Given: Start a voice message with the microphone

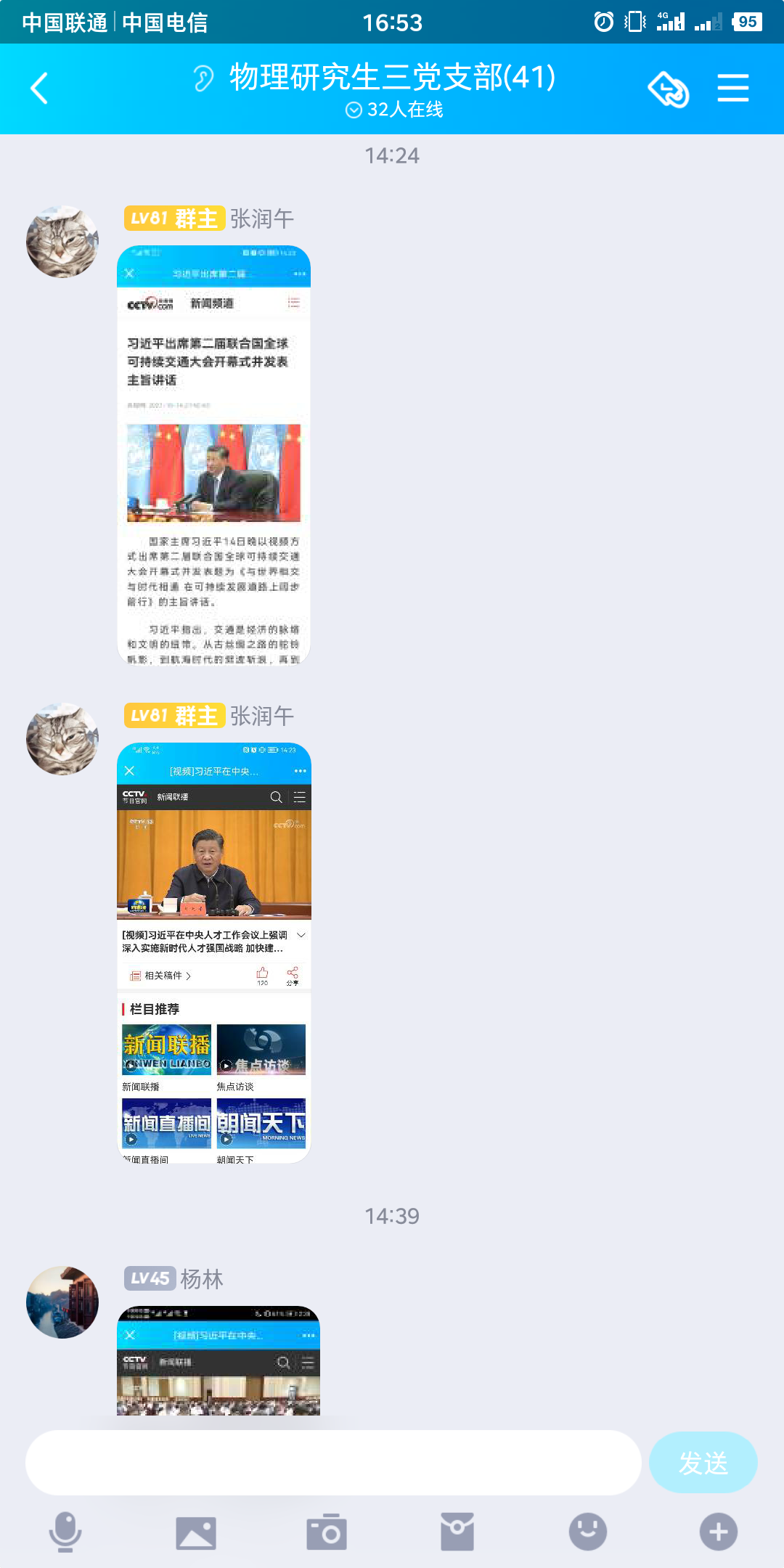Looking at the screenshot, I should coord(65,1532).
